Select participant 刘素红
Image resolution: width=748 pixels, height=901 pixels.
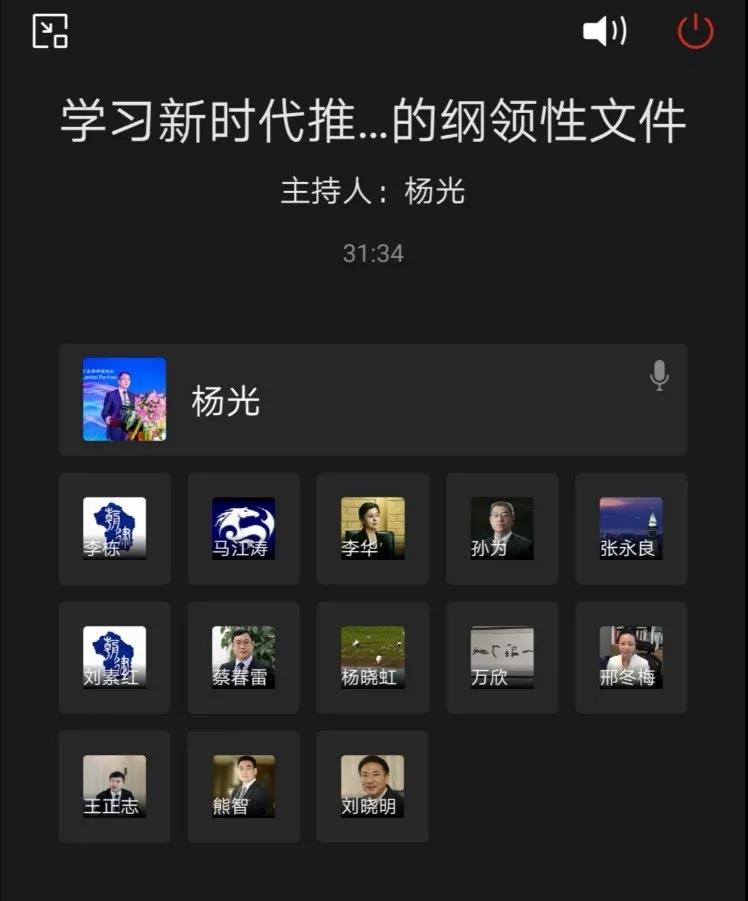(x=114, y=658)
